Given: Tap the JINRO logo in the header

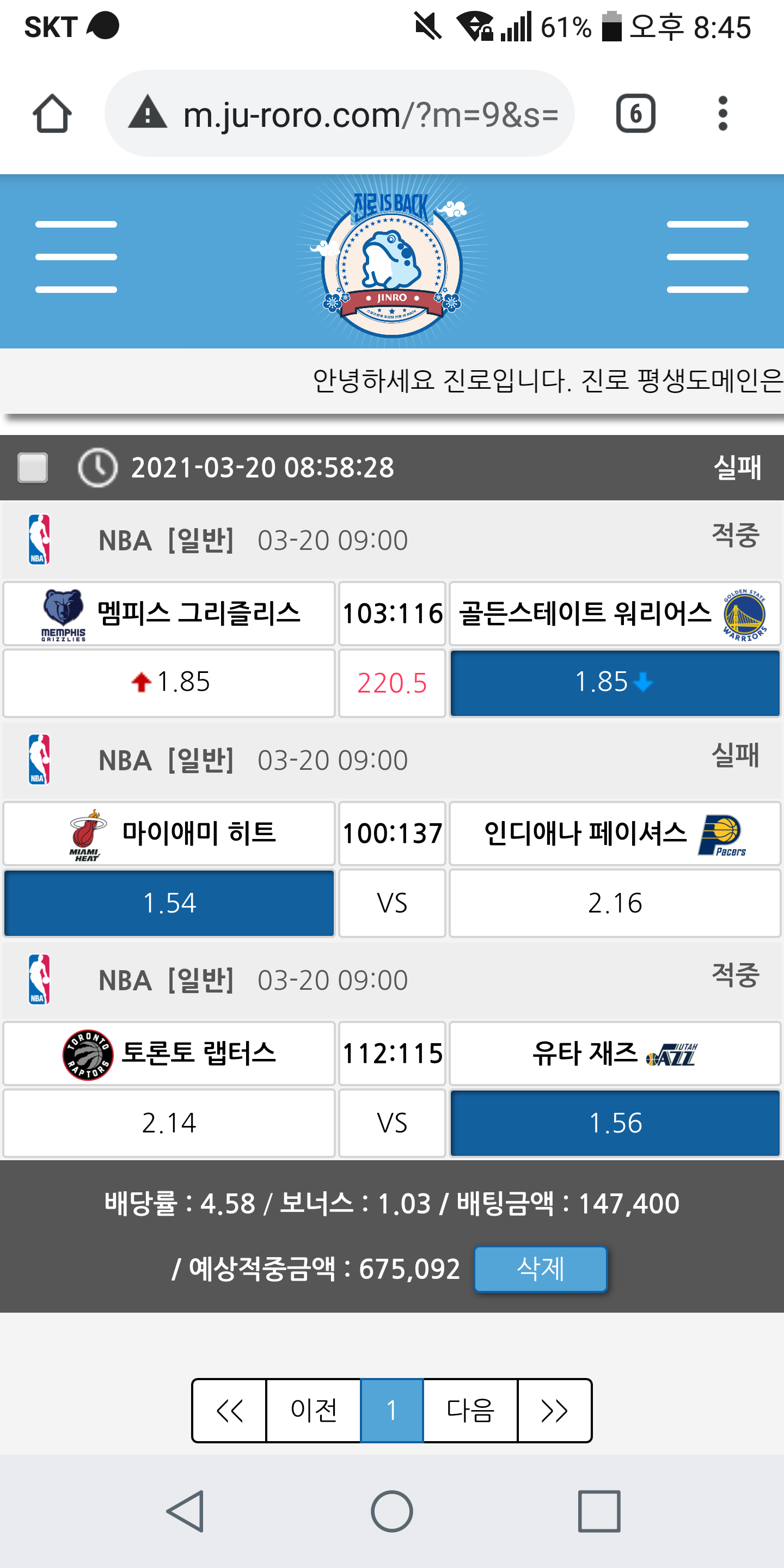Looking at the screenshot, I should click(x=392, y=262).
